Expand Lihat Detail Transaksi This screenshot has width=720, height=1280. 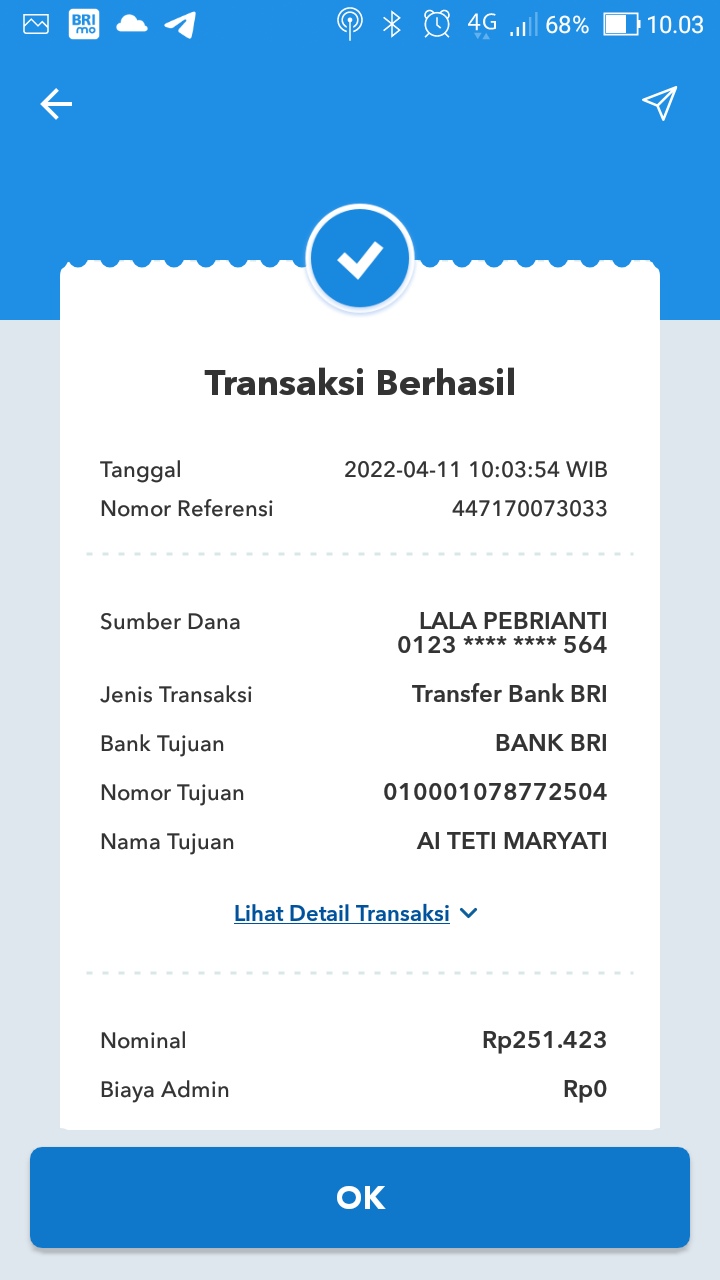pos(356,913)
